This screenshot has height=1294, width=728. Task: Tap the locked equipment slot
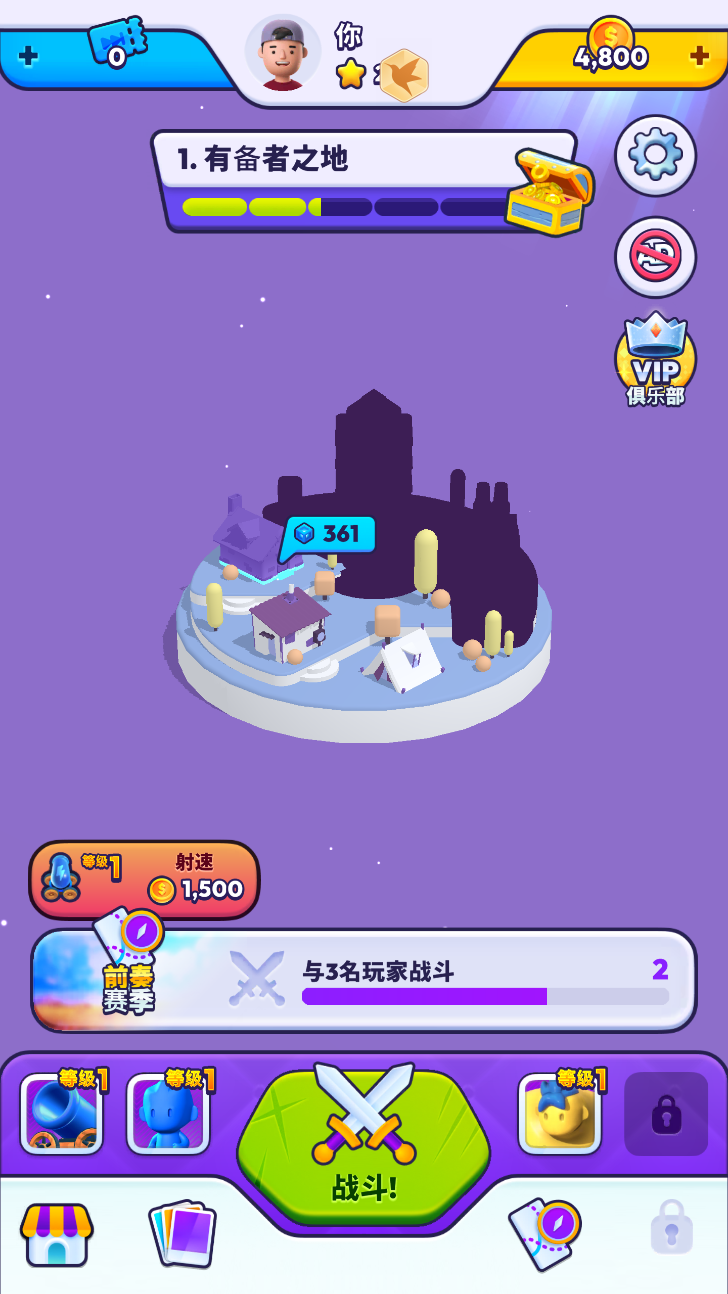(x=666, y=1114)
